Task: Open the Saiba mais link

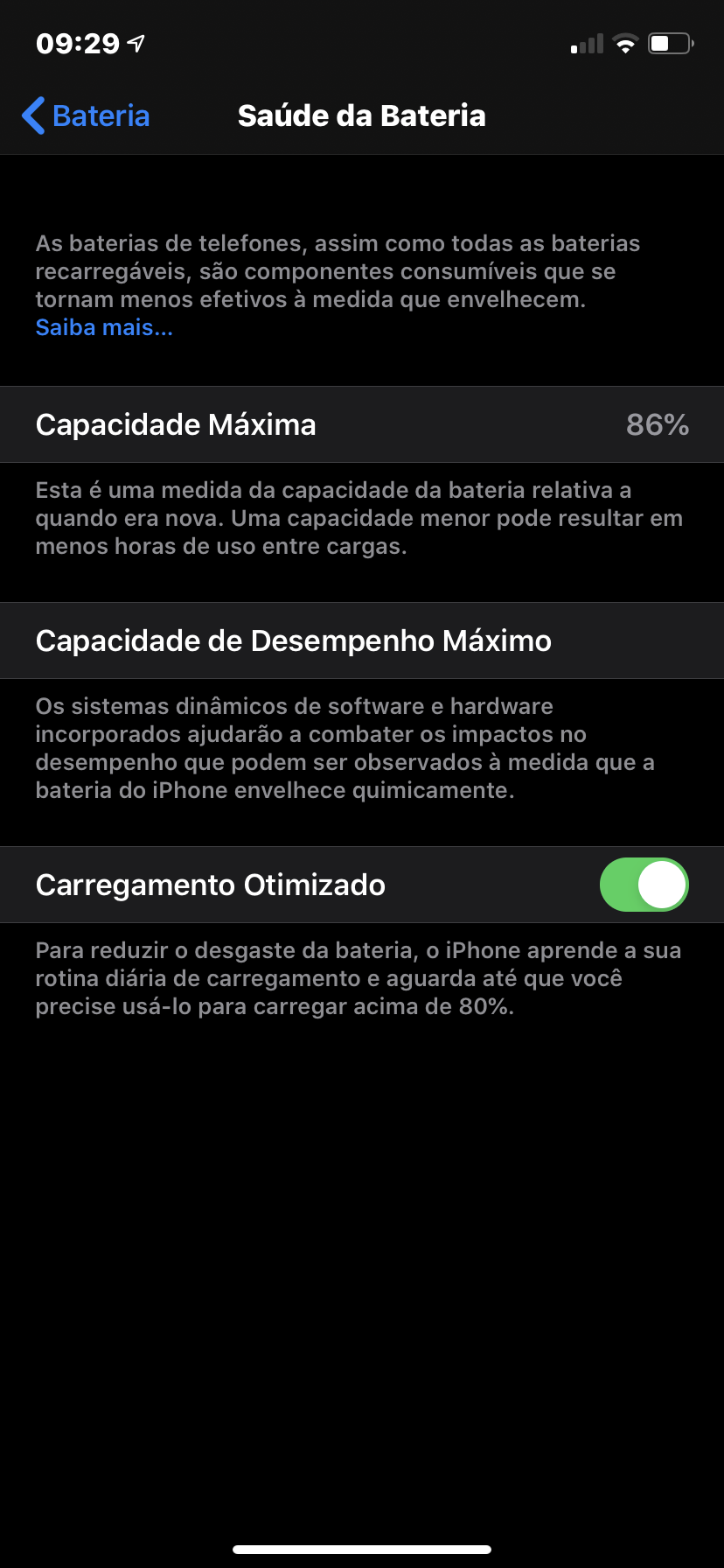Action: coord(104,328)
